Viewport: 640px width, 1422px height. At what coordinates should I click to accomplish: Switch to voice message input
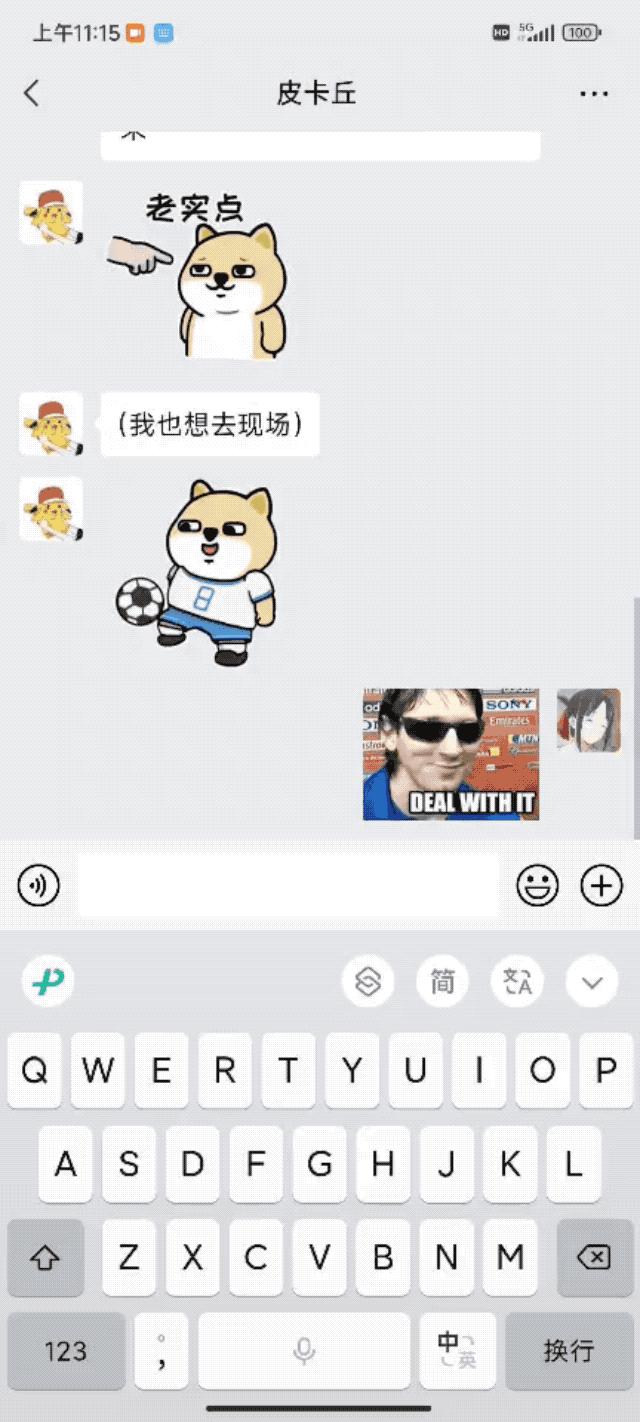(x=39, y=885)
